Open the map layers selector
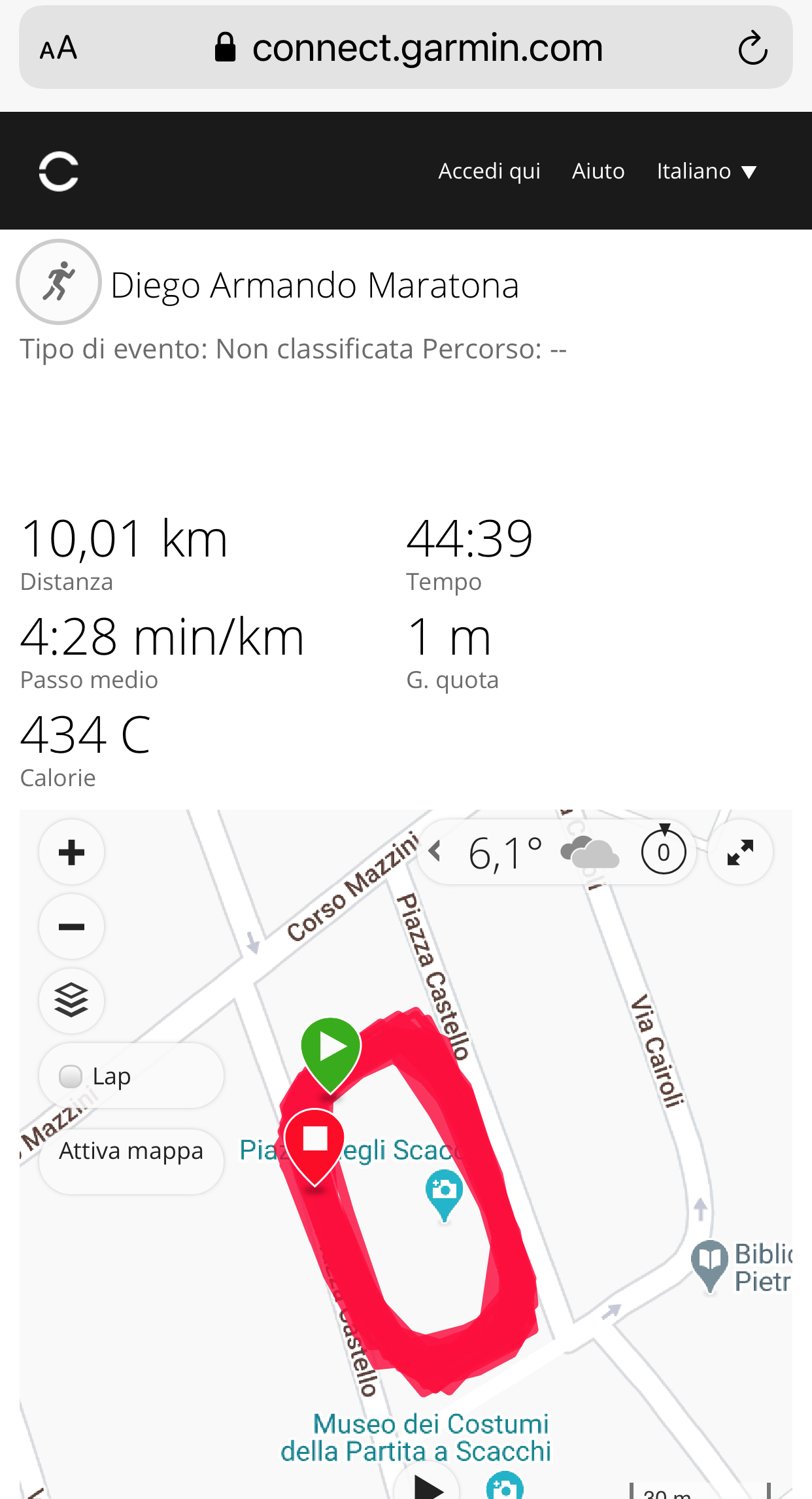The image size is (812, 1499). click(x=71, y=1001)
